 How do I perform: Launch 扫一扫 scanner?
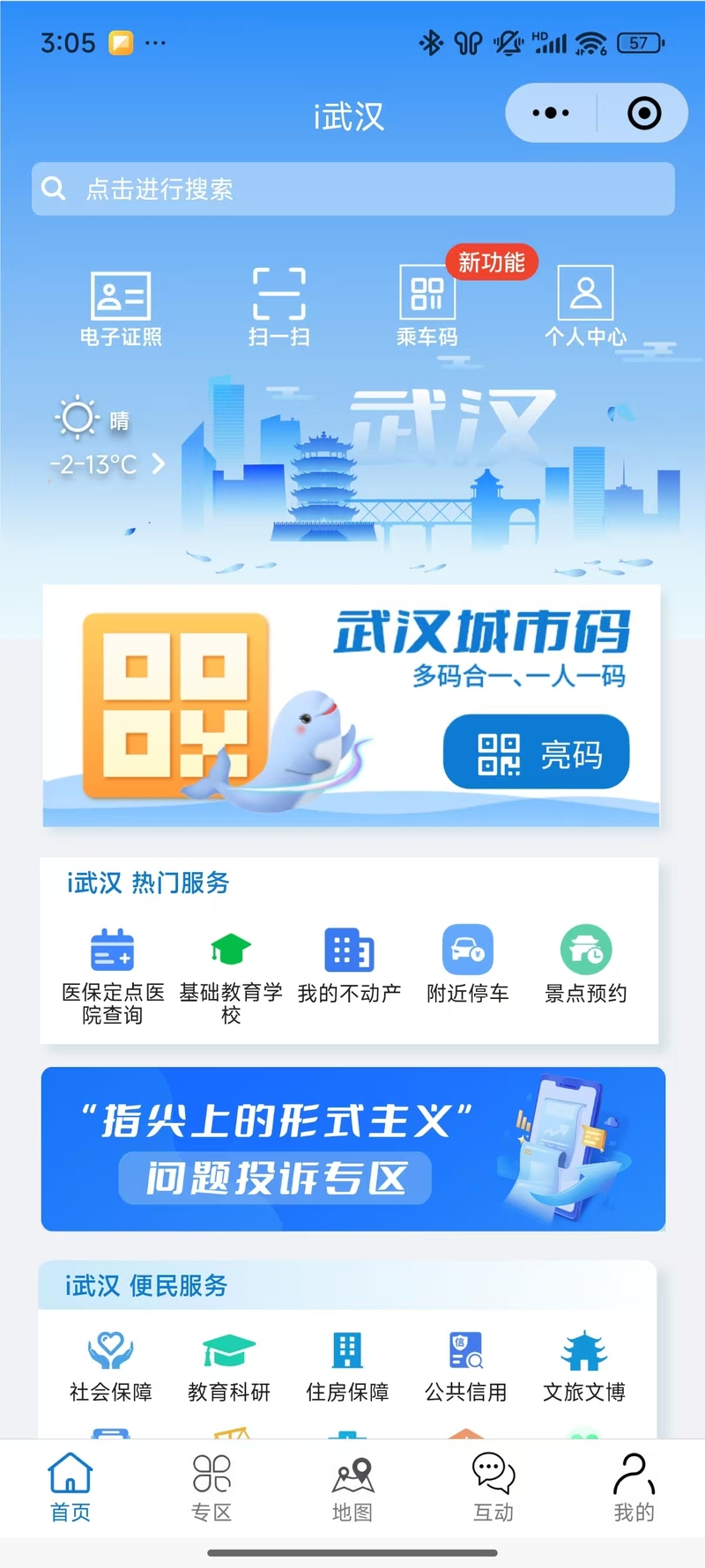278,307
